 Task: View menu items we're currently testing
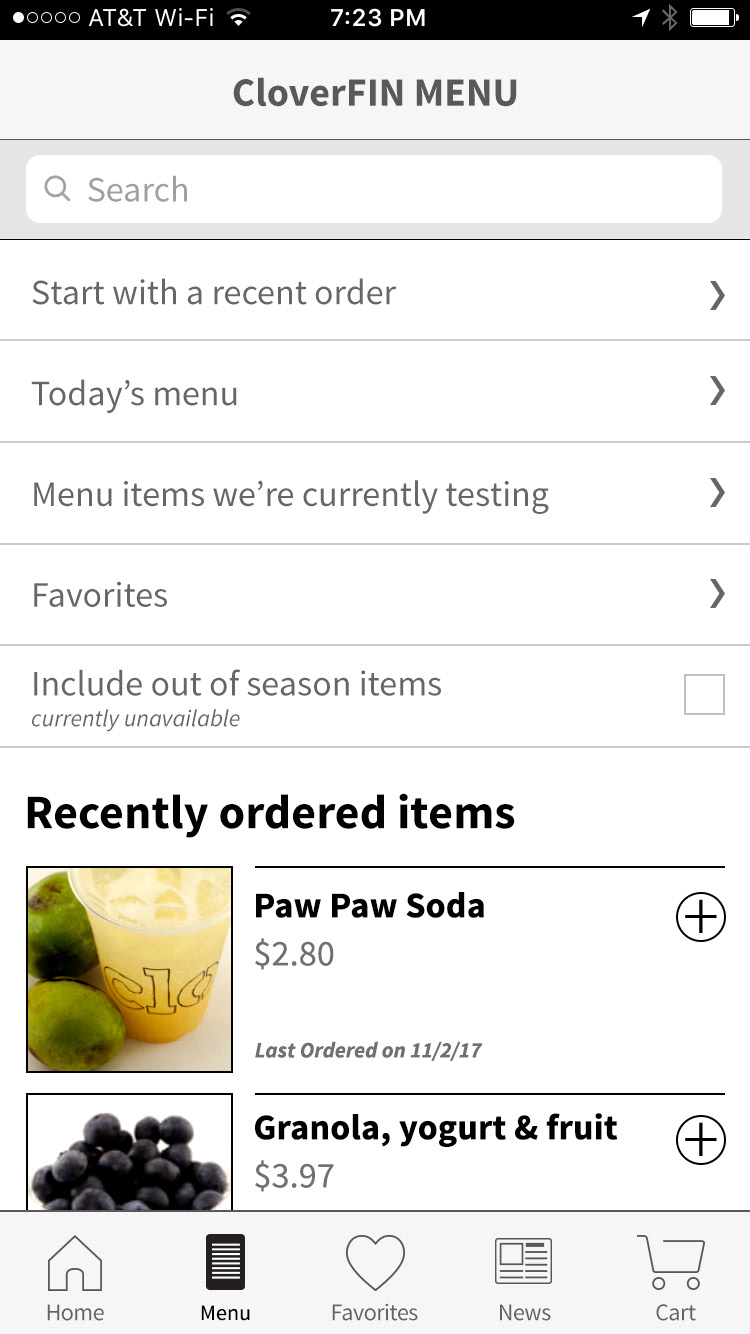[x=374, y=495]
